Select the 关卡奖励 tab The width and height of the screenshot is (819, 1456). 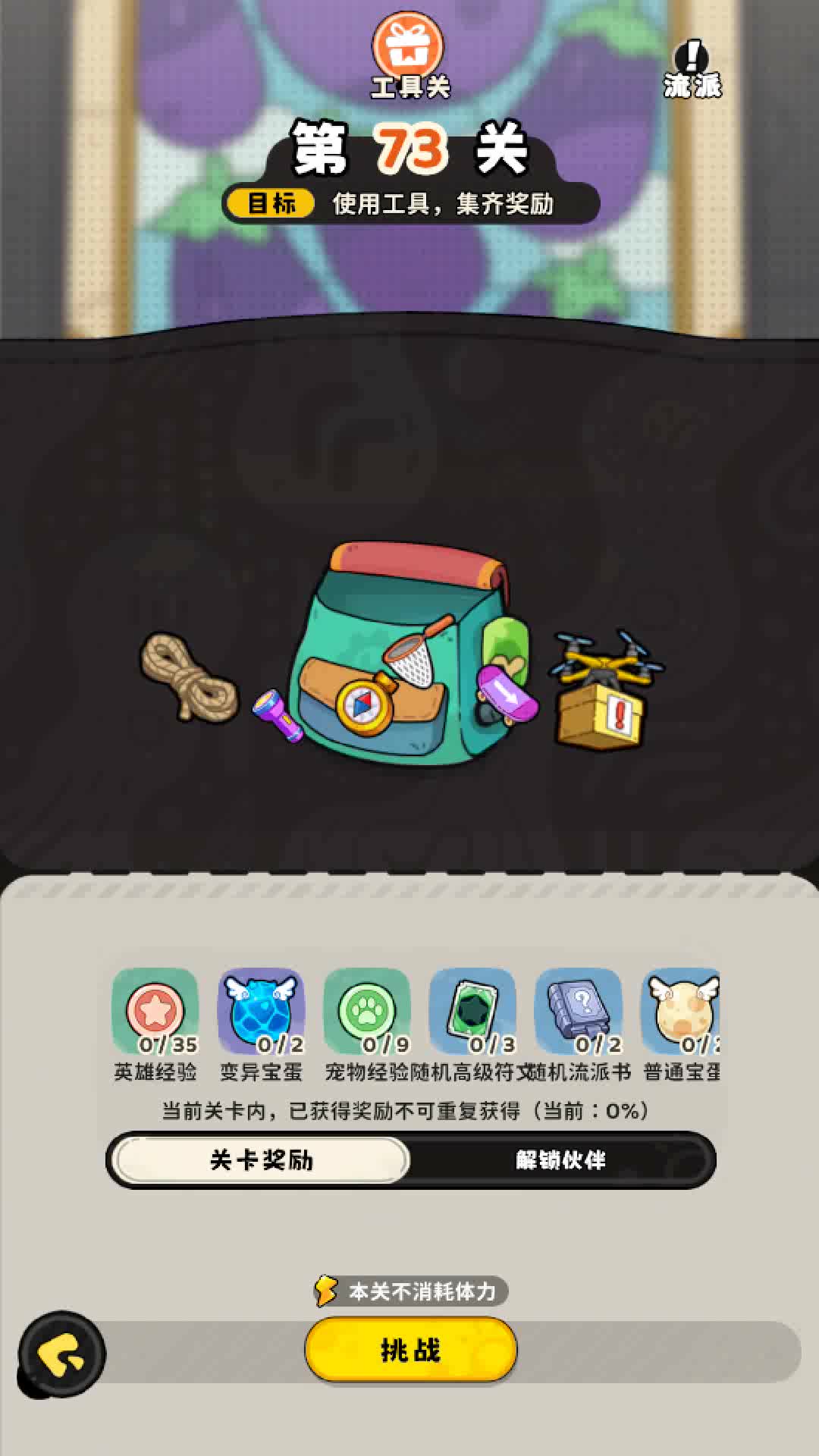(x=262, y=1160)
